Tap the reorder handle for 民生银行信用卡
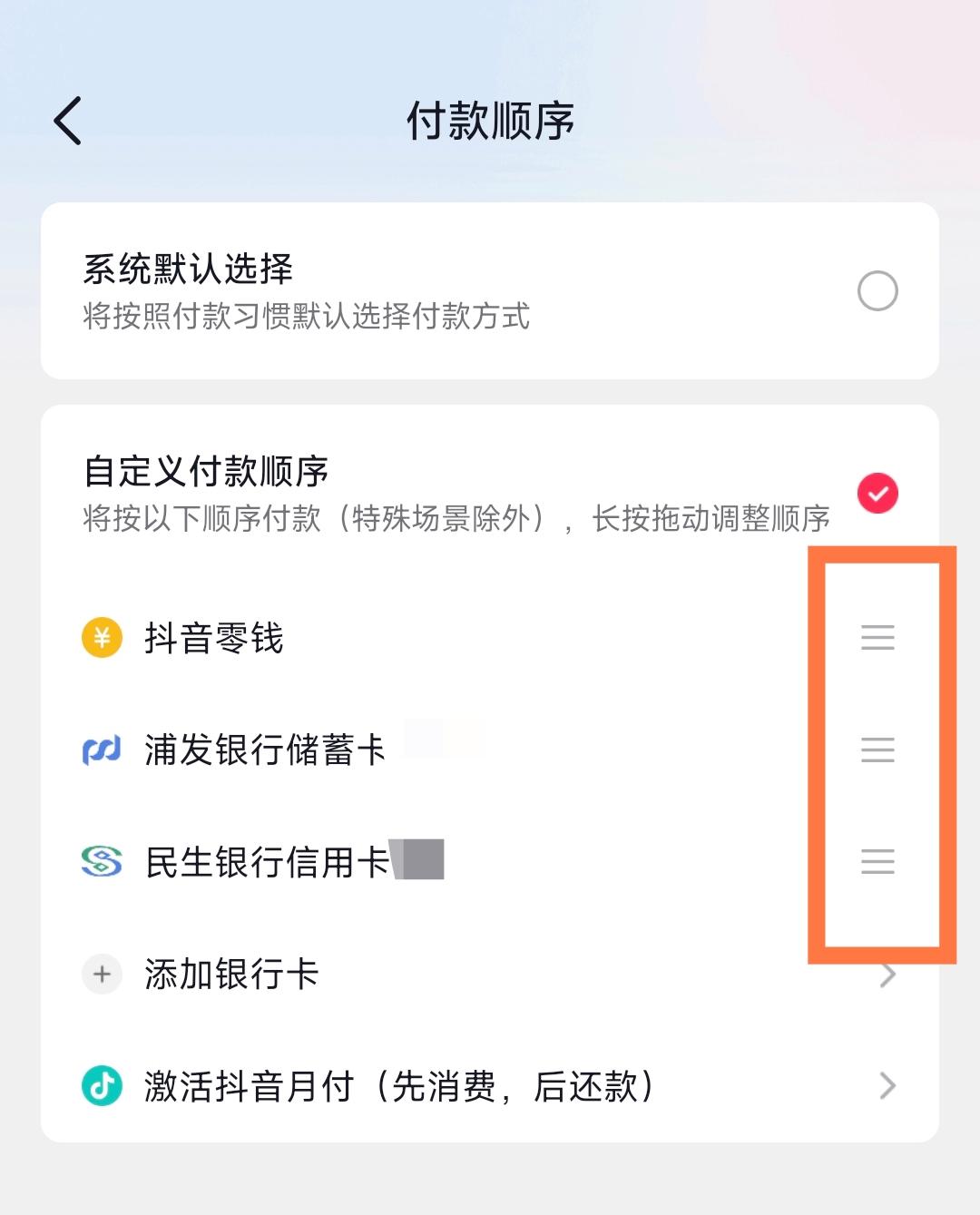980x1215 pixels. tap(877, 861)
